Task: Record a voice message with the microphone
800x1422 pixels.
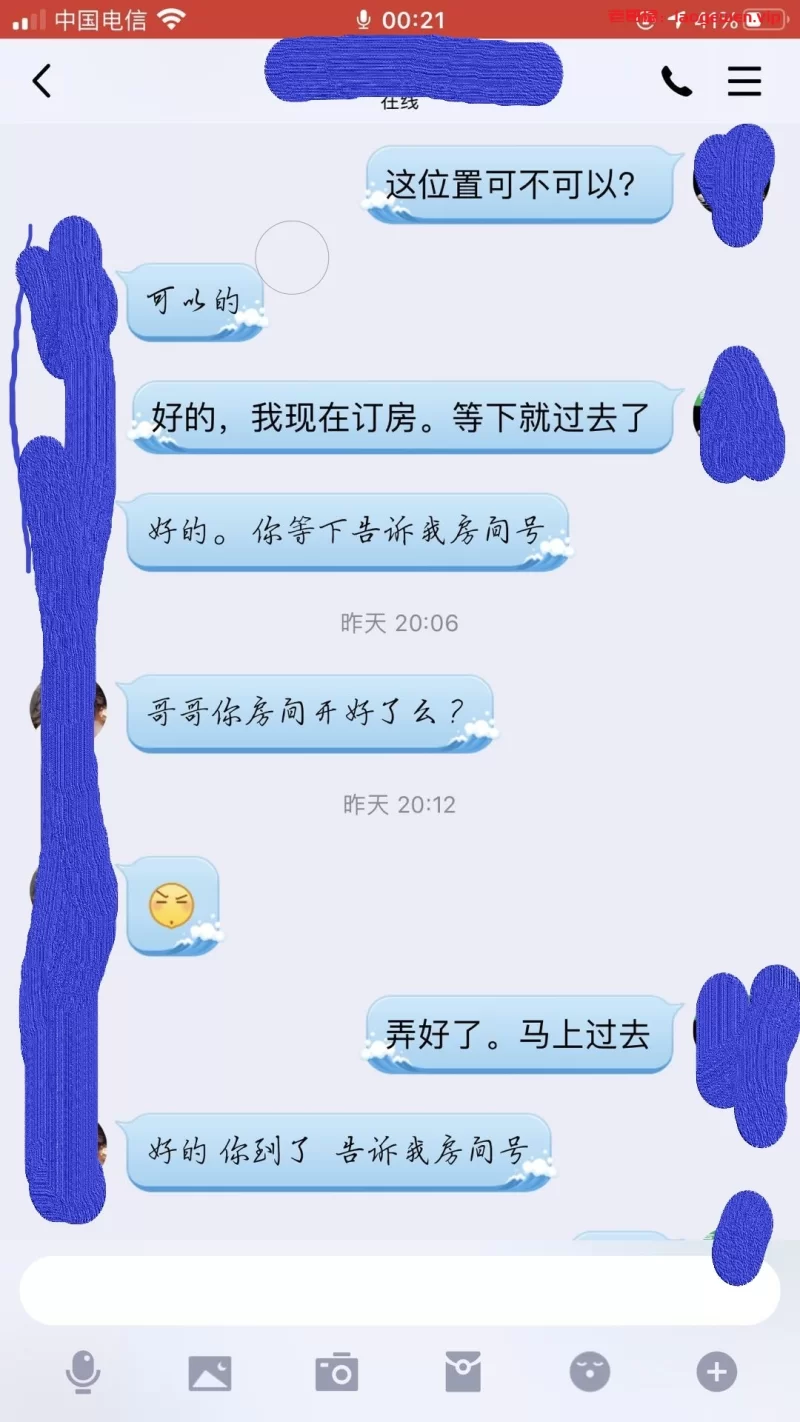Action: [83, 1372]
